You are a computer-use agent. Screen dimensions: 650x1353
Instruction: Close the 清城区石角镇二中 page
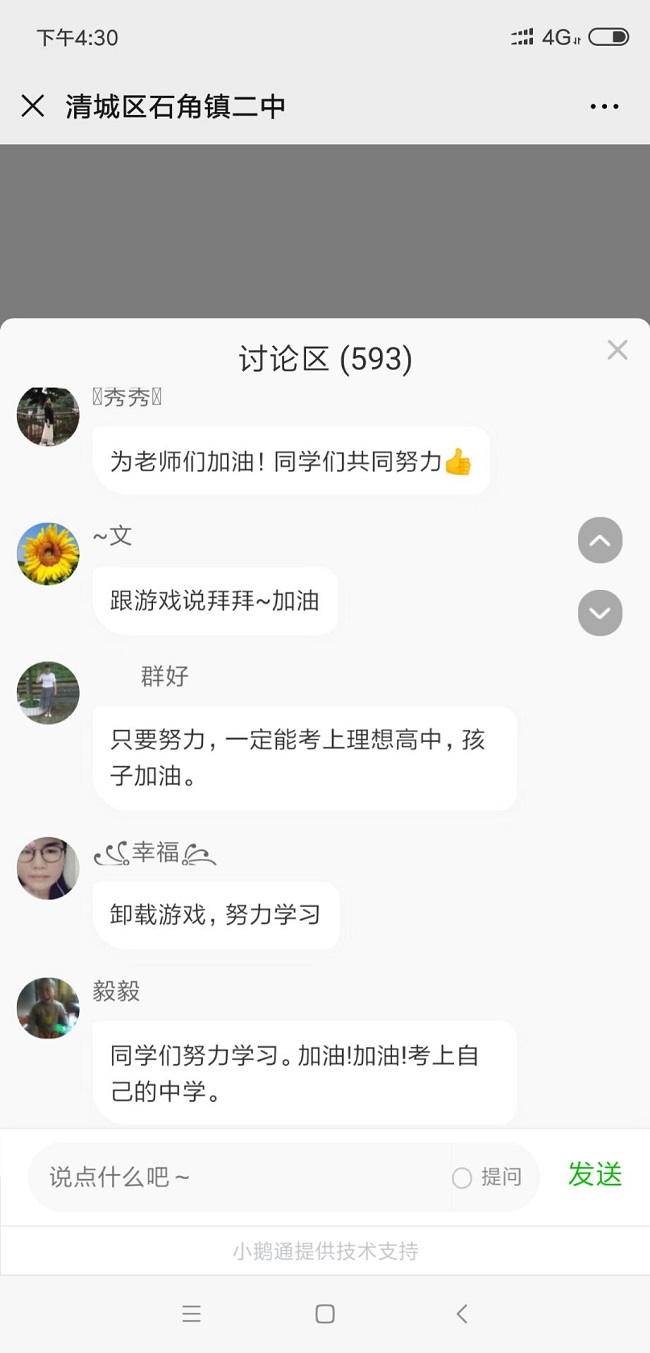pyautogui.click(x=33, y=106)
